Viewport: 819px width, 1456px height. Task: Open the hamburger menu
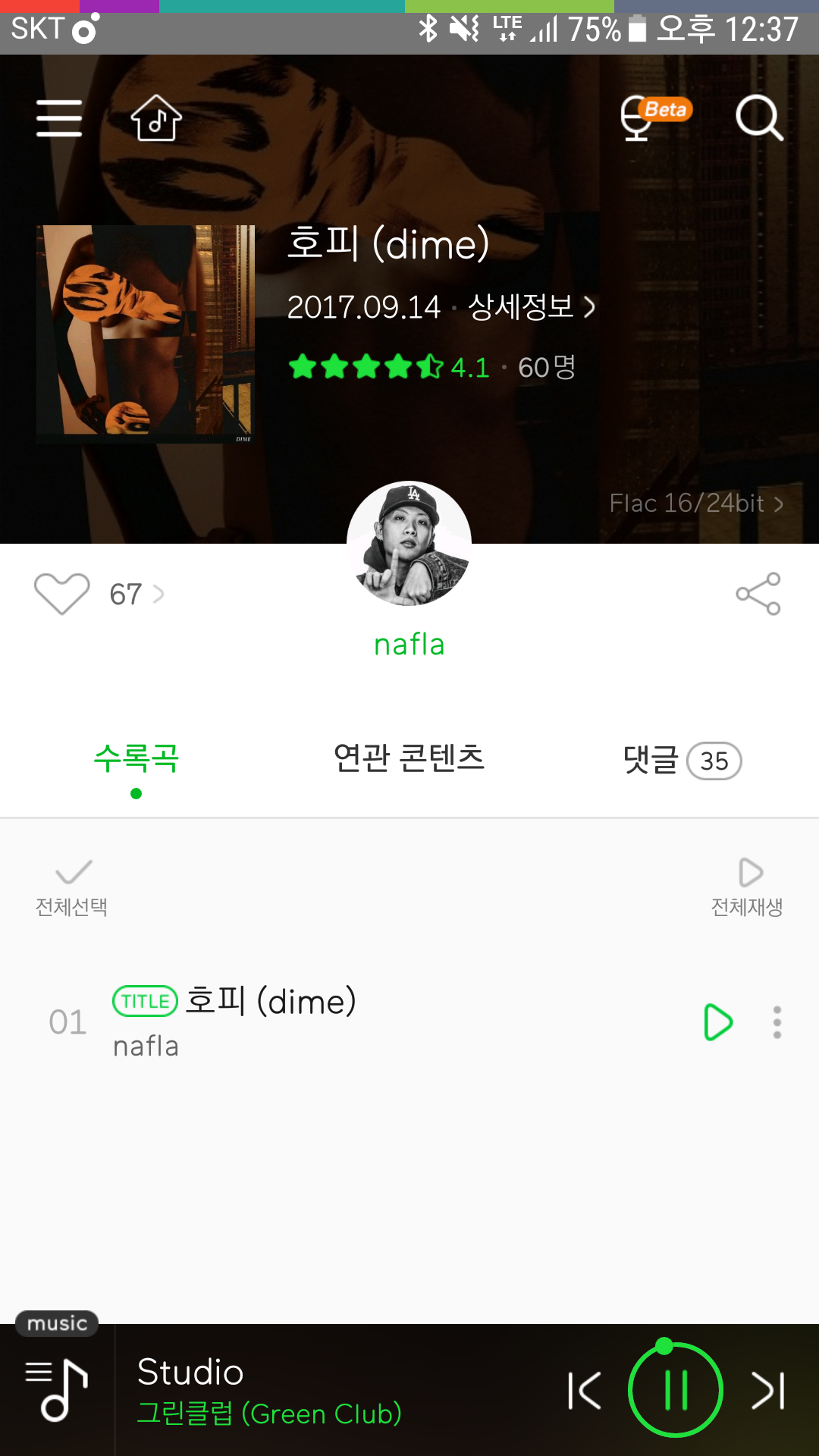tap(59, 118)
